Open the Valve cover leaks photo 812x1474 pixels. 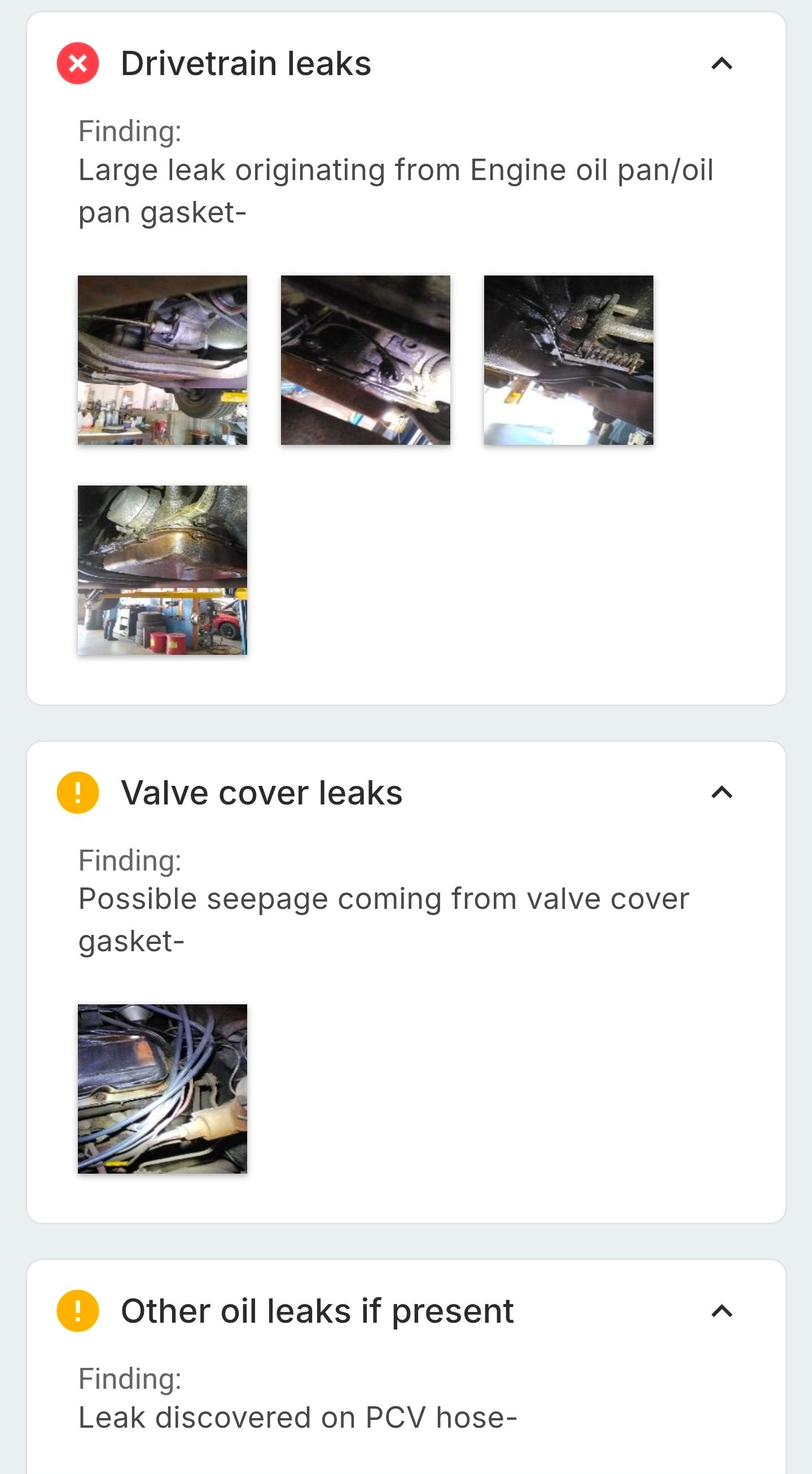[163, 1088]
